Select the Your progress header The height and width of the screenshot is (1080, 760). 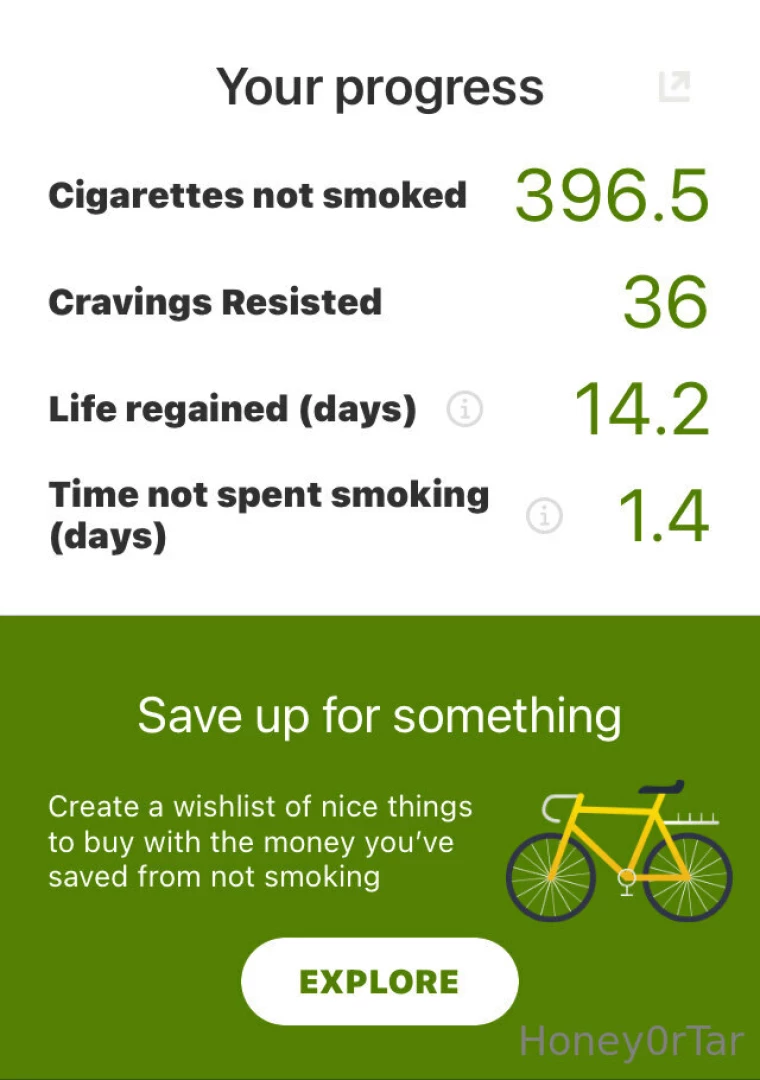click(x=380, y=87)
